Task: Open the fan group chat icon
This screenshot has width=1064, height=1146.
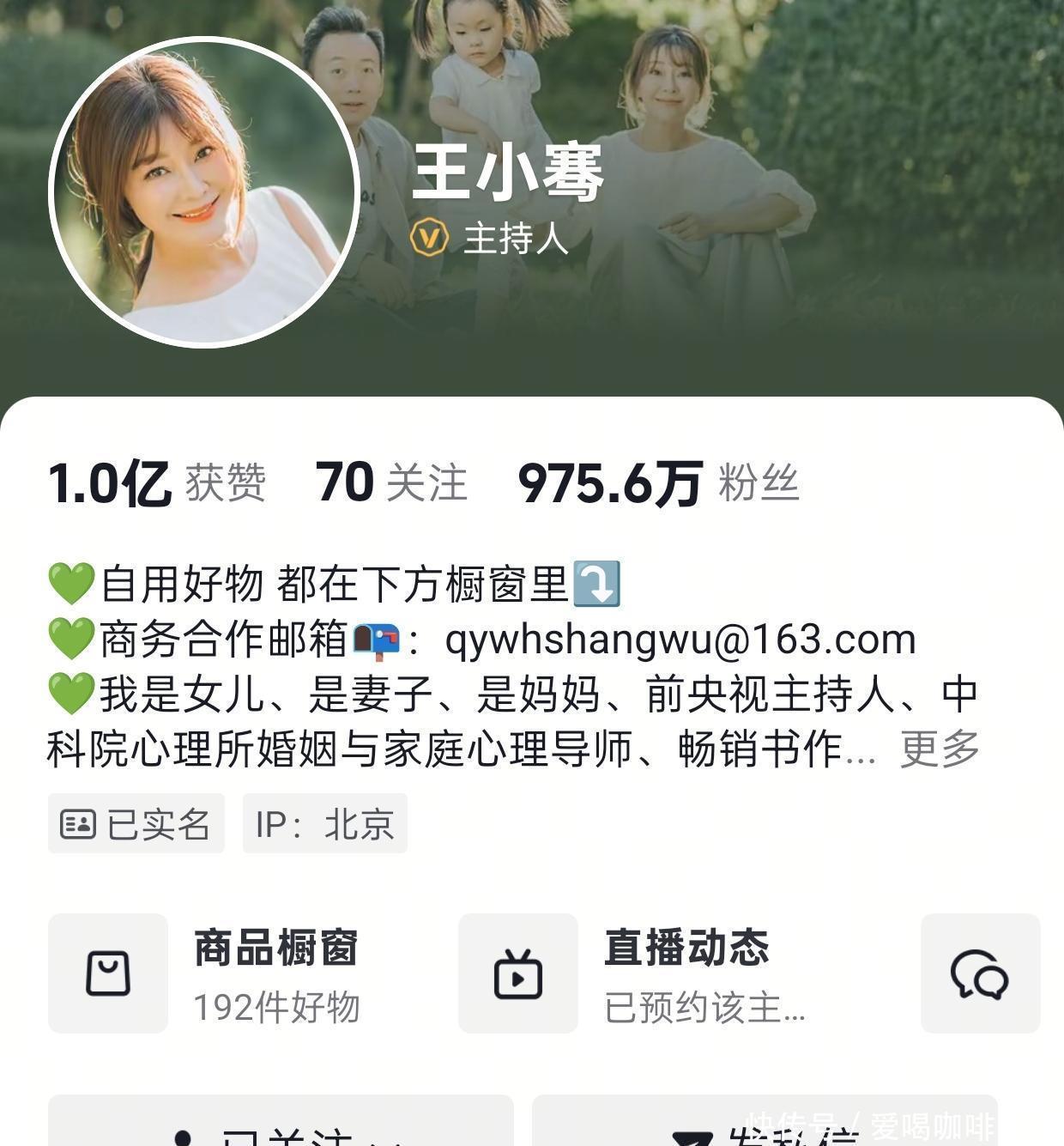Action: [x=980, y=973]
